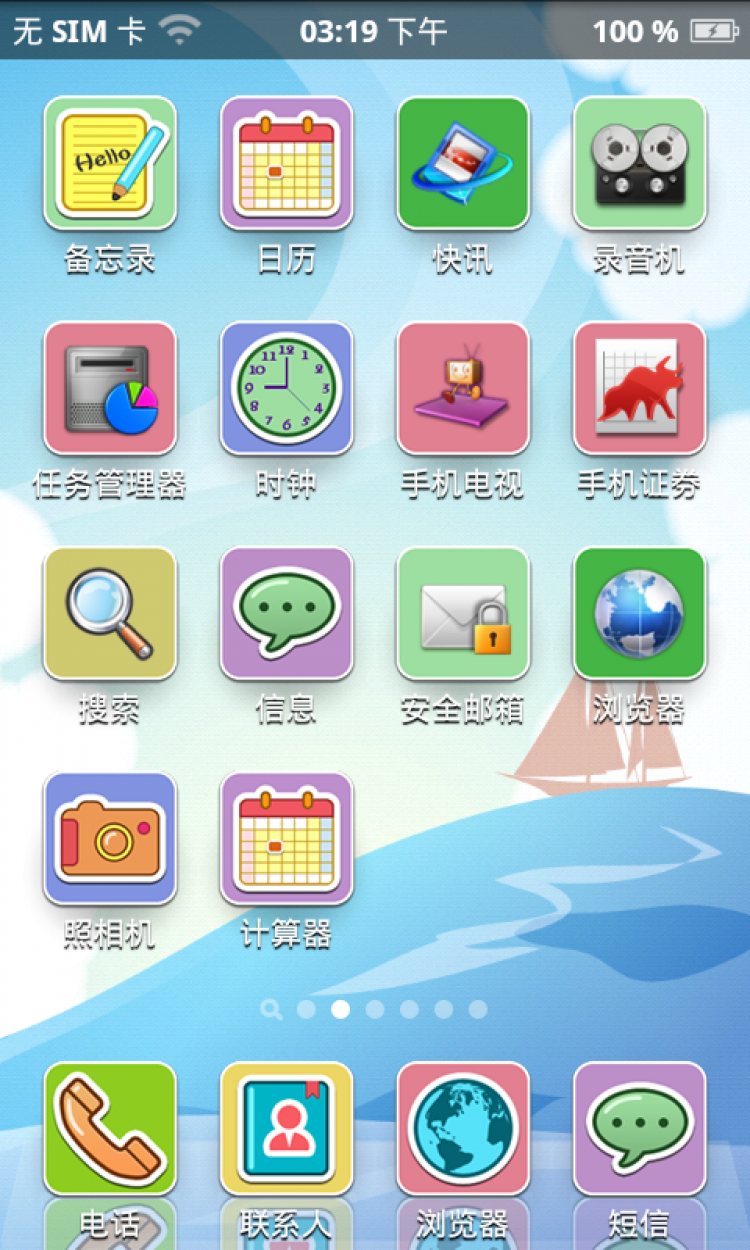750x1250 pixels.
Task: Open the 手机证券 stocks app
Action: (x=639, y=388)
